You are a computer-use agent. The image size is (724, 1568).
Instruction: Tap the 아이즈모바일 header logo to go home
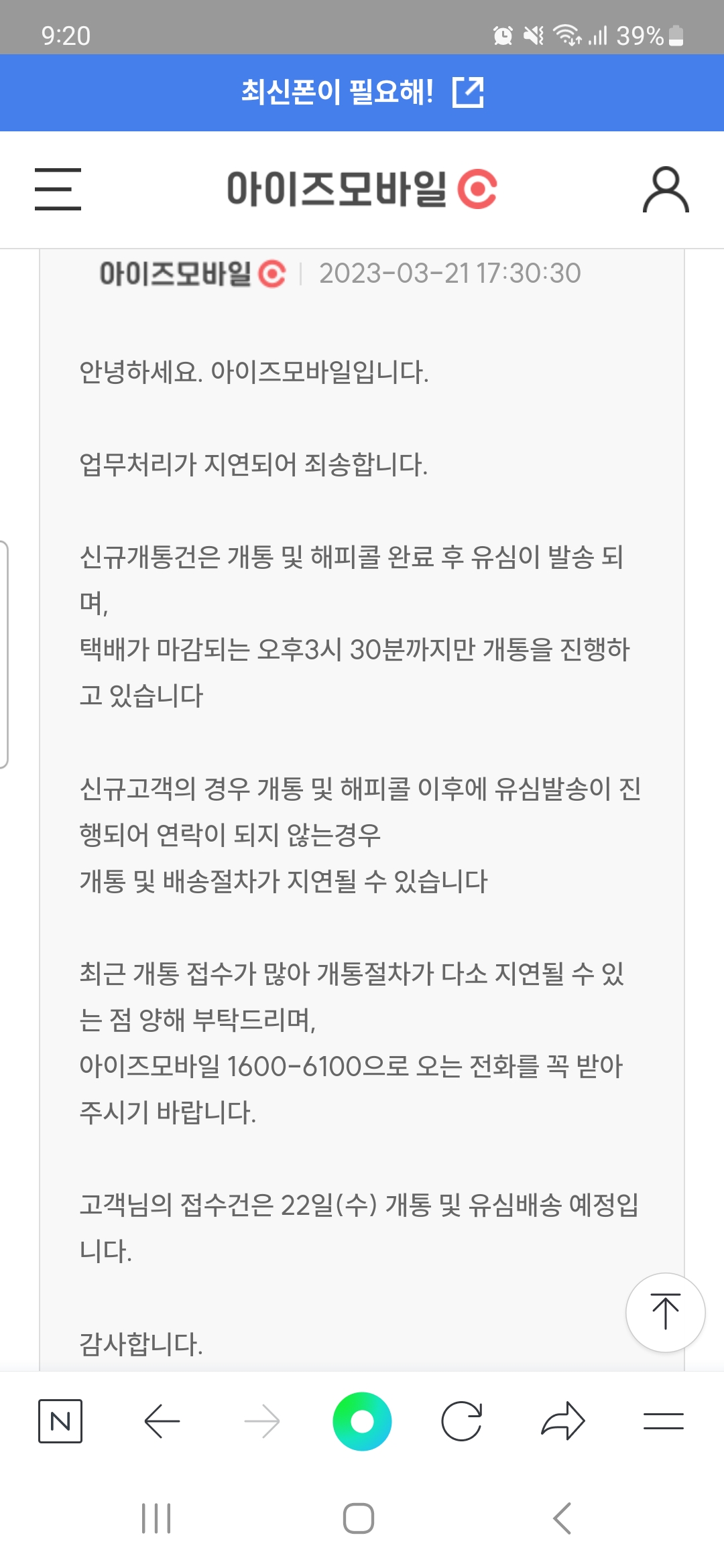click(x=362, y=189)
